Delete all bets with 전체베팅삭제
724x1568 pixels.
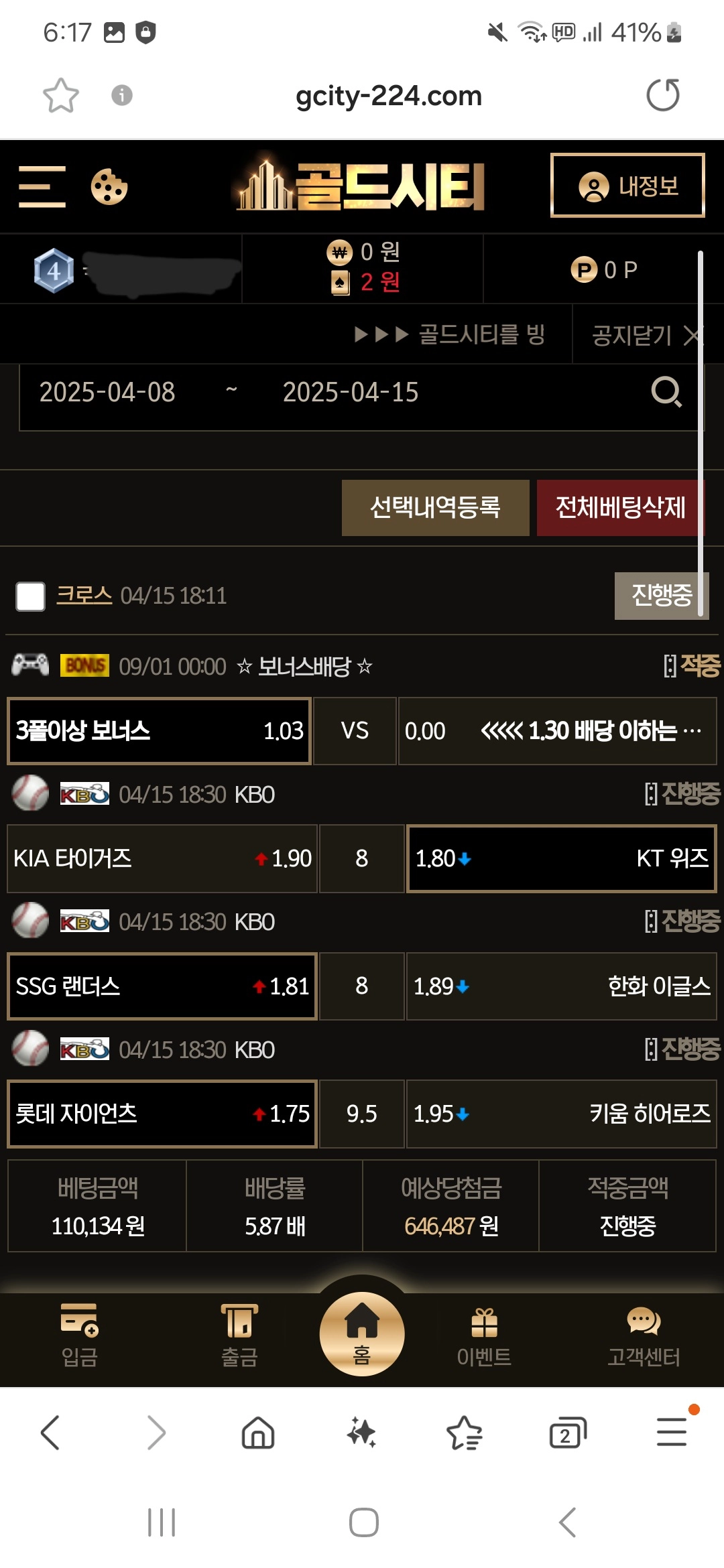tap(619, 507)
